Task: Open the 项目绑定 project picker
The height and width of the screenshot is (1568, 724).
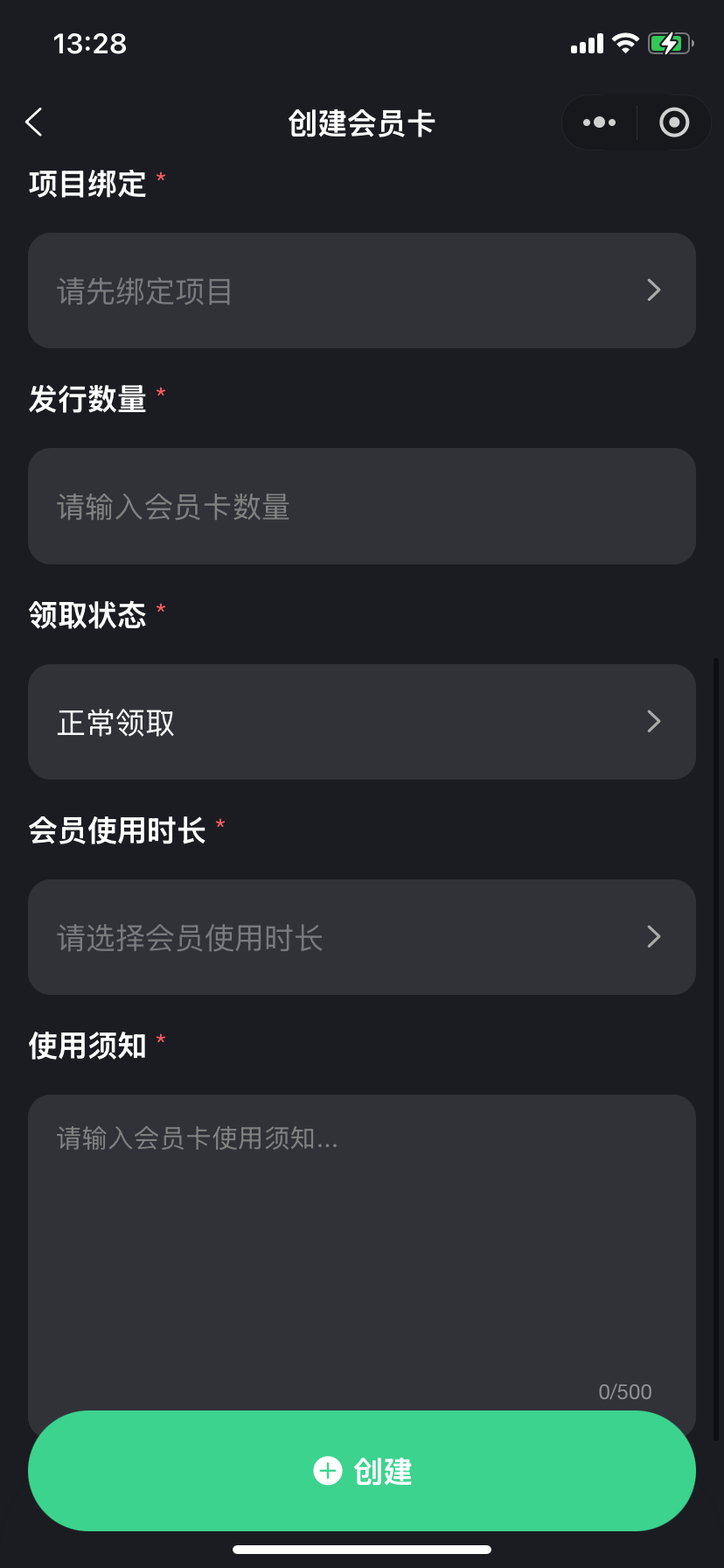Action: click(x=362, y=290)
